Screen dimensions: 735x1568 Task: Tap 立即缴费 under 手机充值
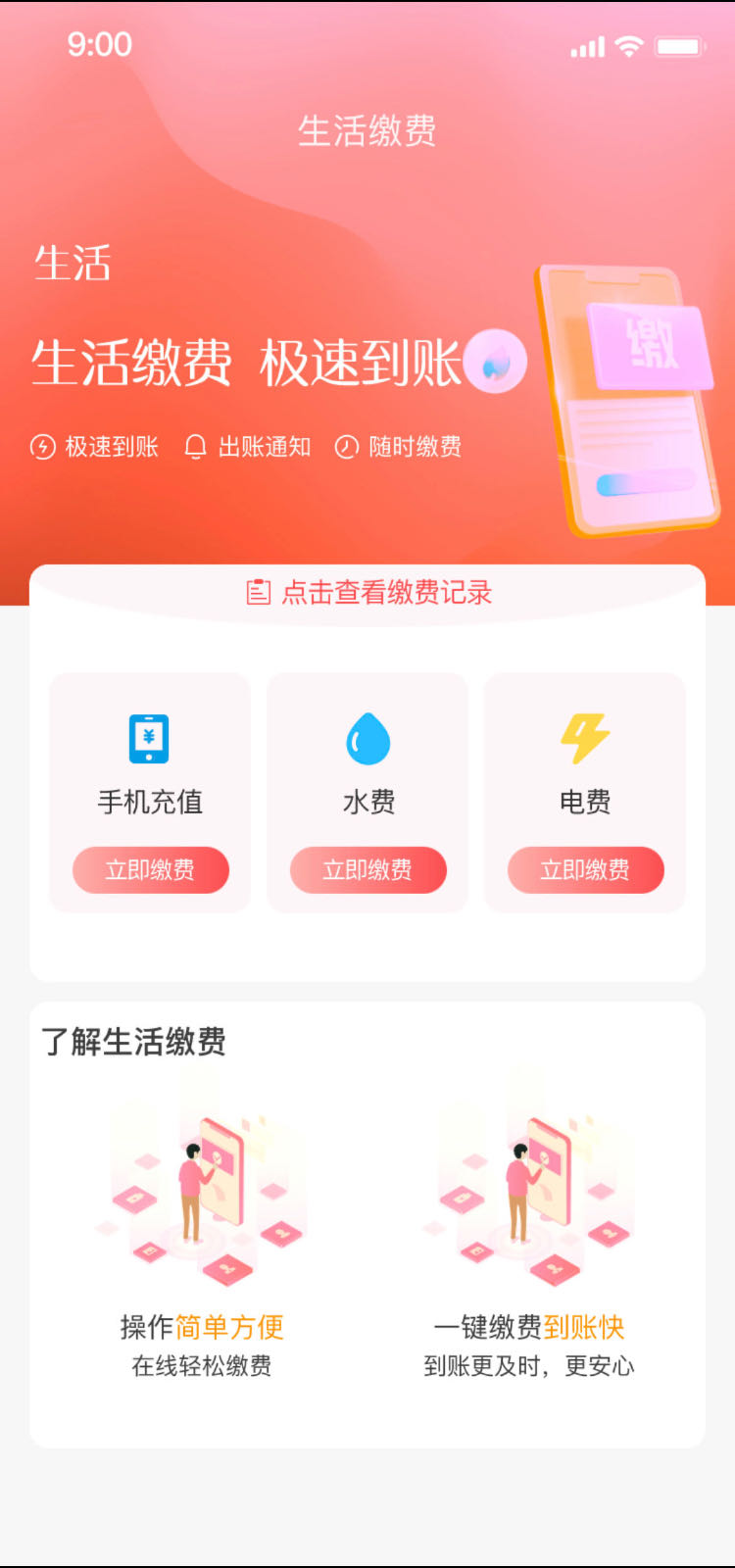coord(150,869)
